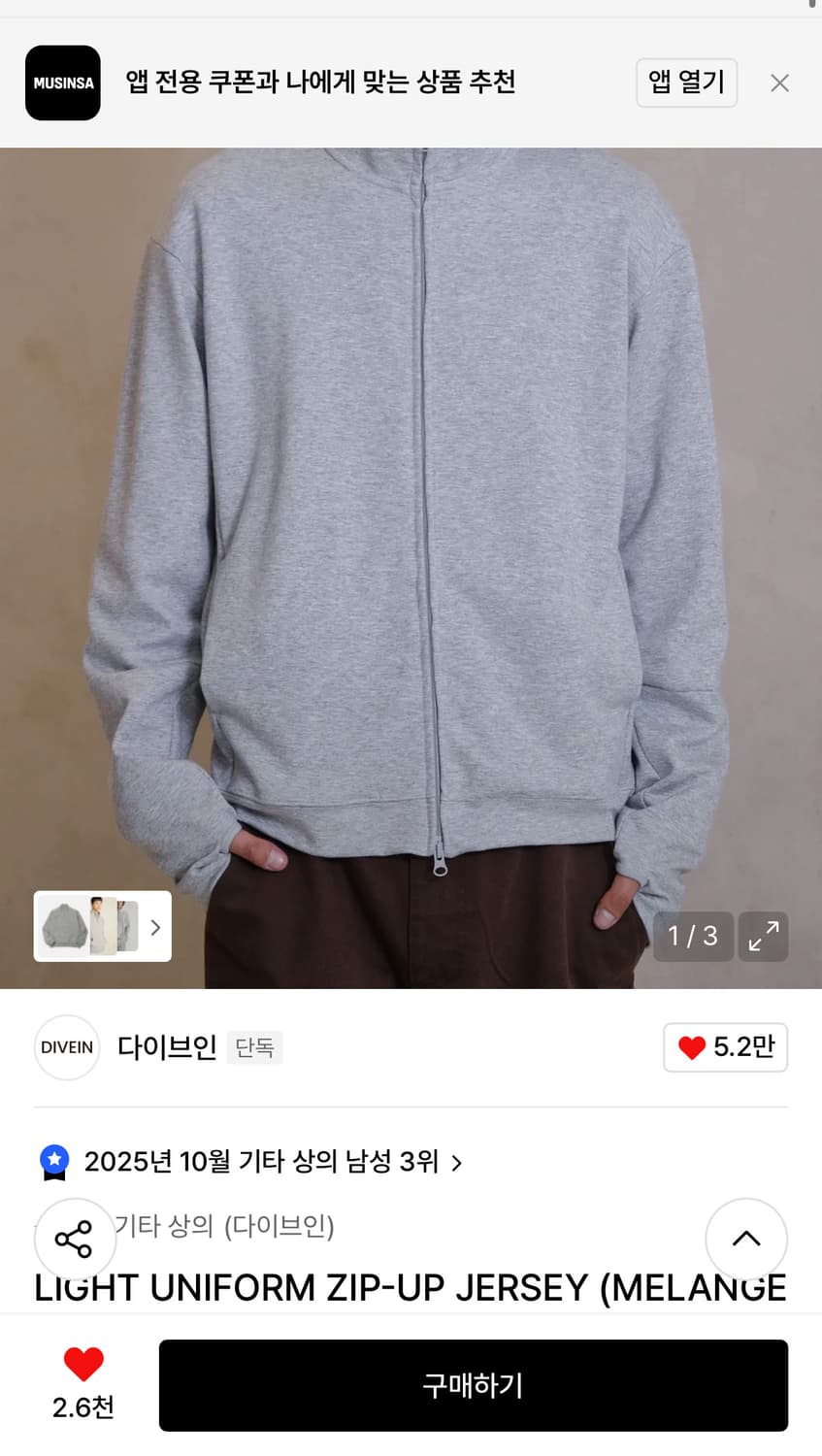The image size is (822, 1456).
Task: Tap the 1/3 image progress indicator
Action: [x=693, y=936]
